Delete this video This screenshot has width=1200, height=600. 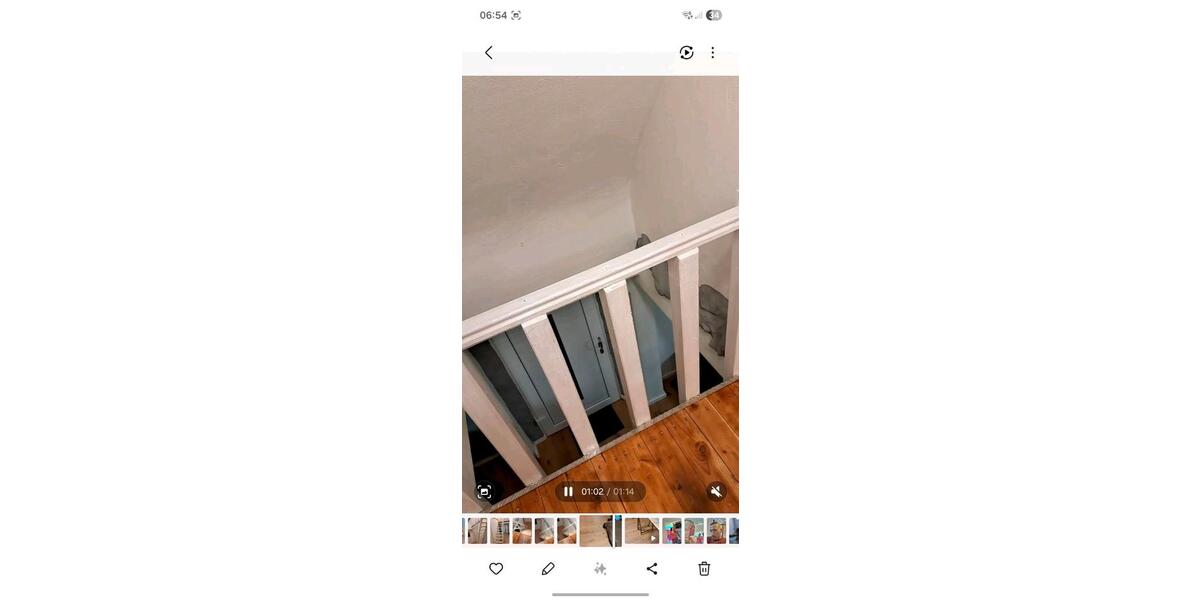[x=704, y=569]
